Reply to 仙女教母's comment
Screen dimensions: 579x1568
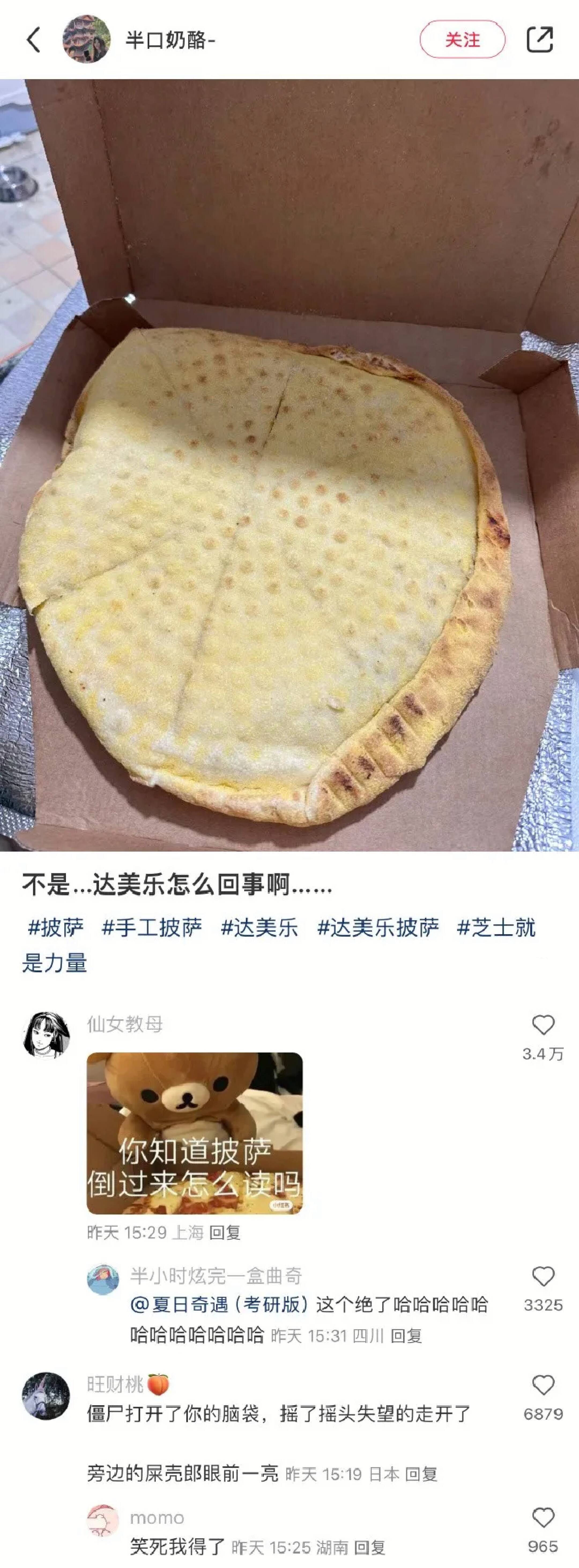(x=225, y=1233)
